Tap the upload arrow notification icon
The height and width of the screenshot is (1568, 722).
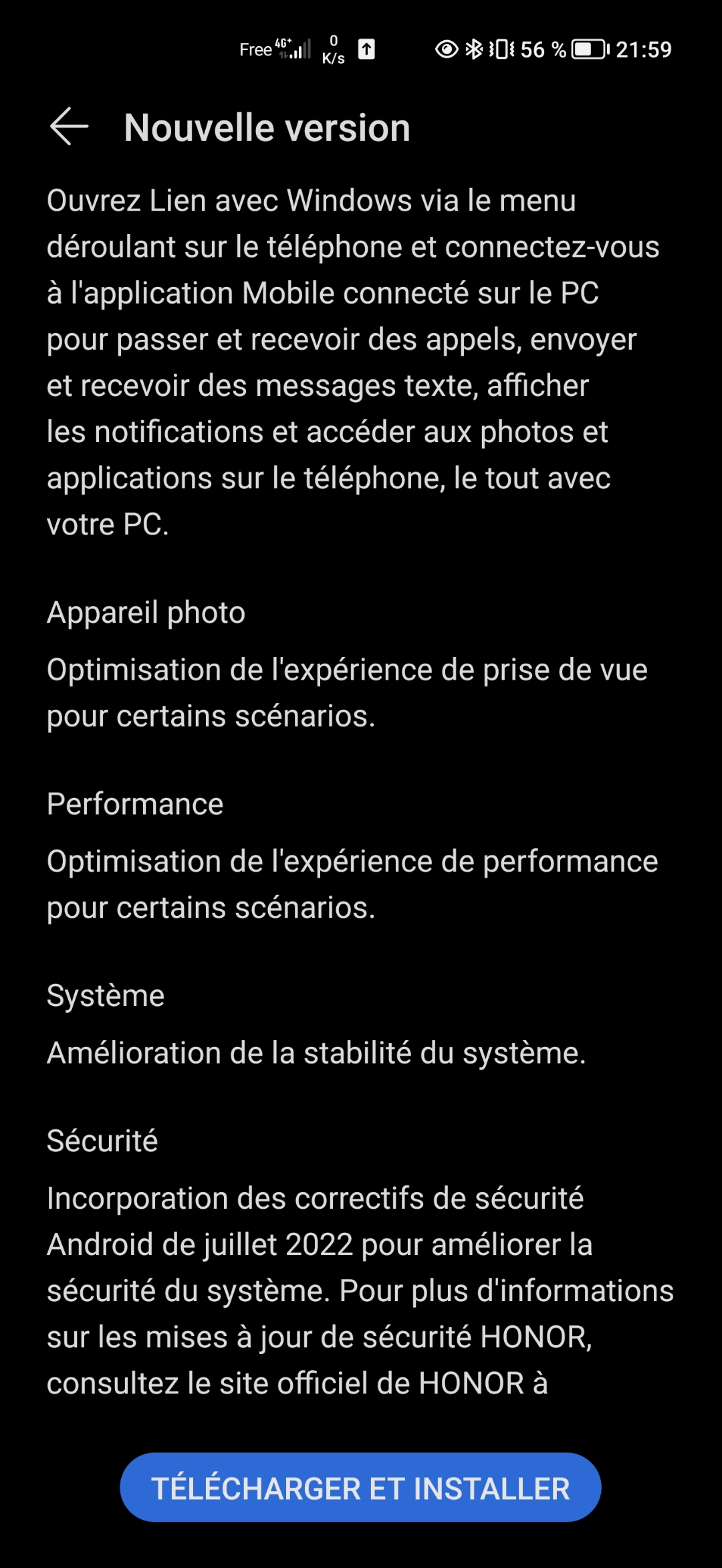tap(368, 49)
